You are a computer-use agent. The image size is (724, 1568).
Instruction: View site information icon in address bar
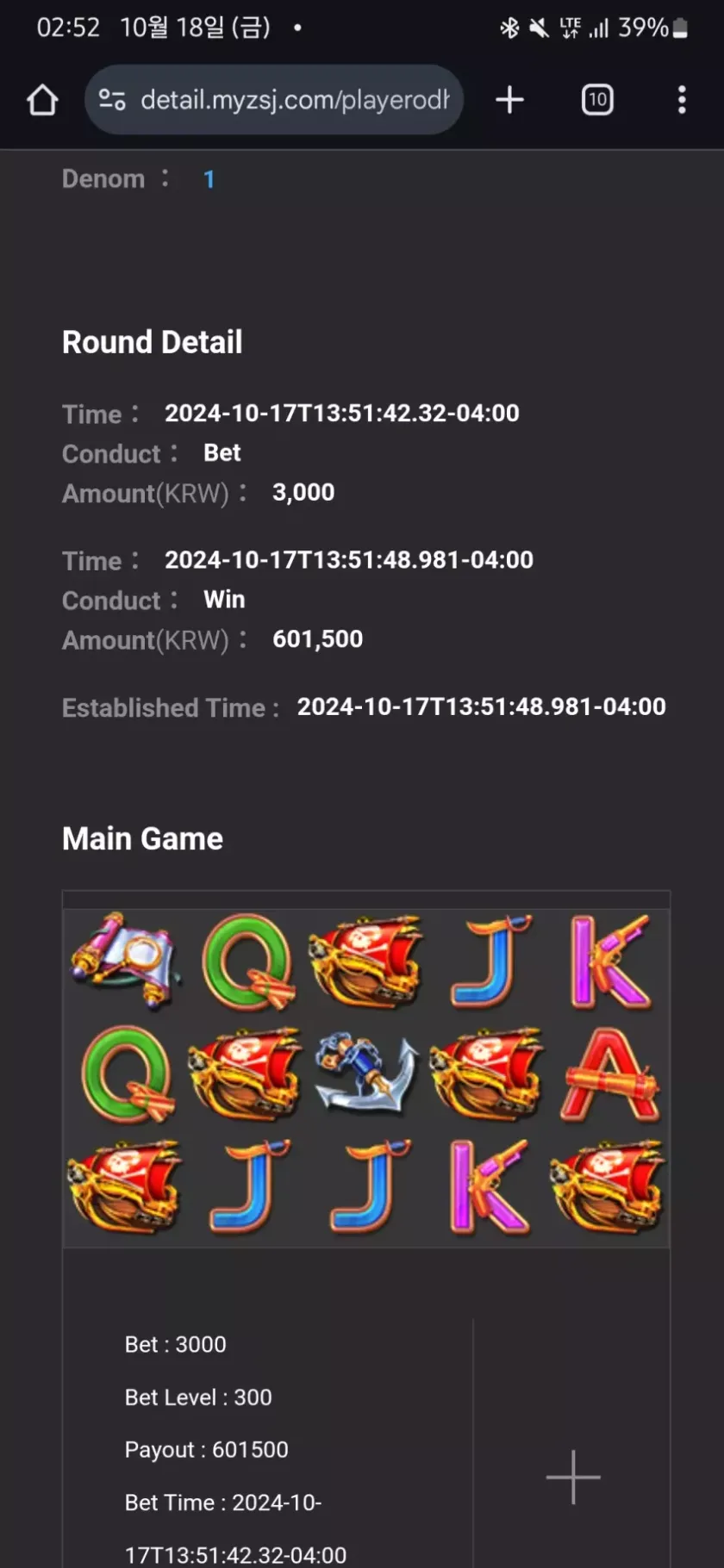(112, 100)
